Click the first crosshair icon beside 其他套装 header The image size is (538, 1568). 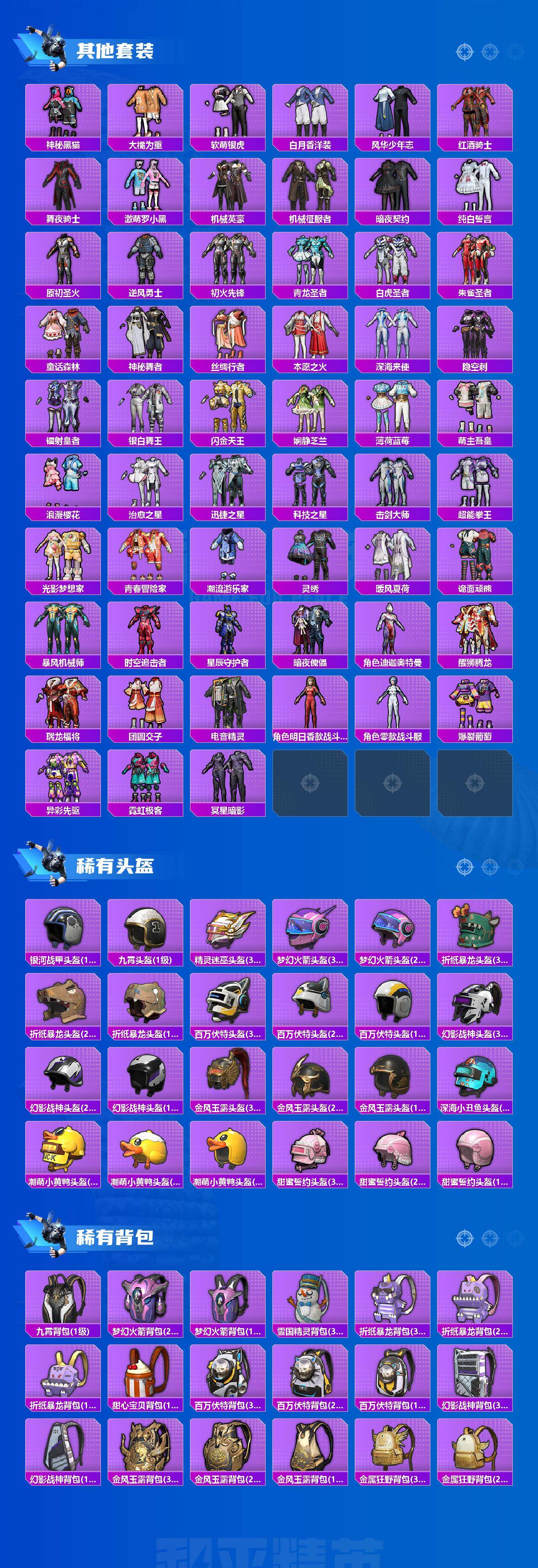tap(464, 52)
